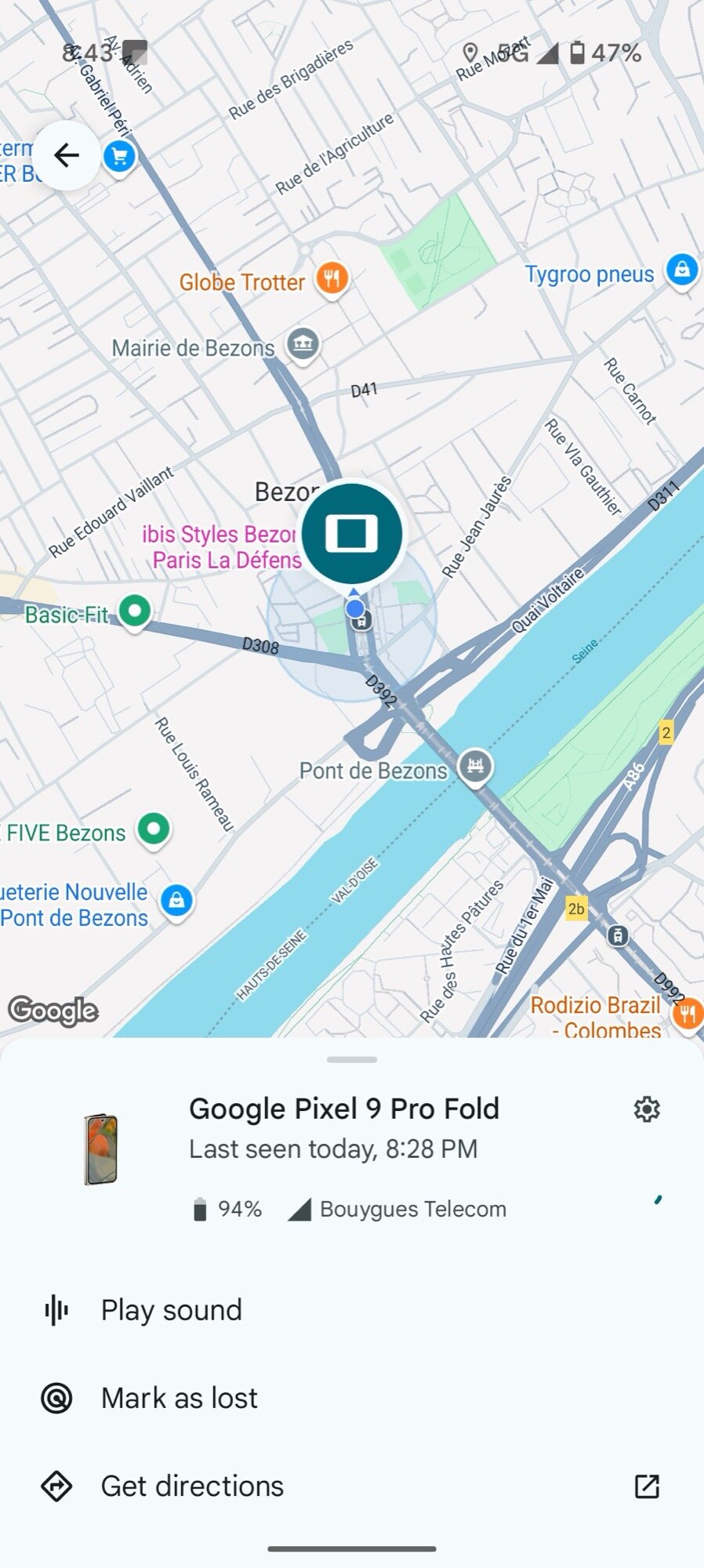Go back using the arrow button

pyautogui.click(x=67, y=155)
